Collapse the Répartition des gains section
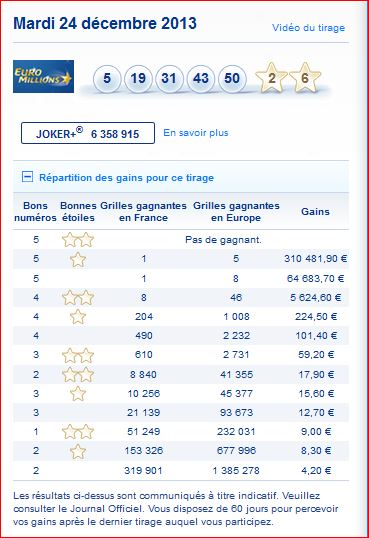This screenshot has width=369, height=538. pyautogui.click(x=27, y=177)
